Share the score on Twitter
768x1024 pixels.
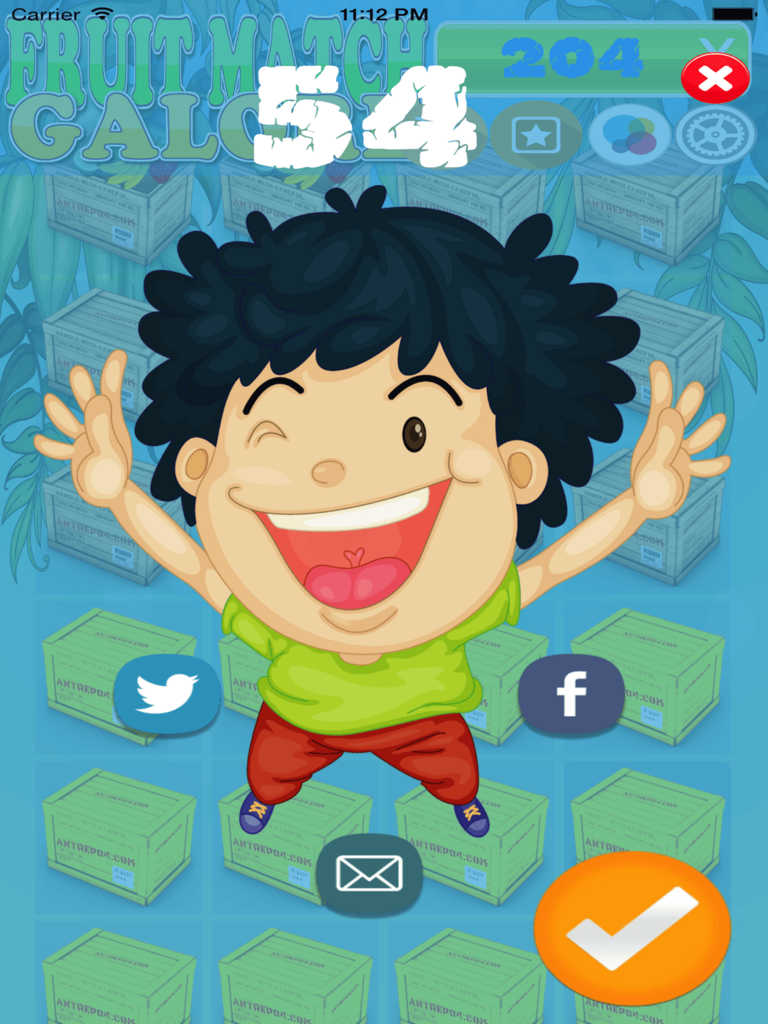click(167, 694)
